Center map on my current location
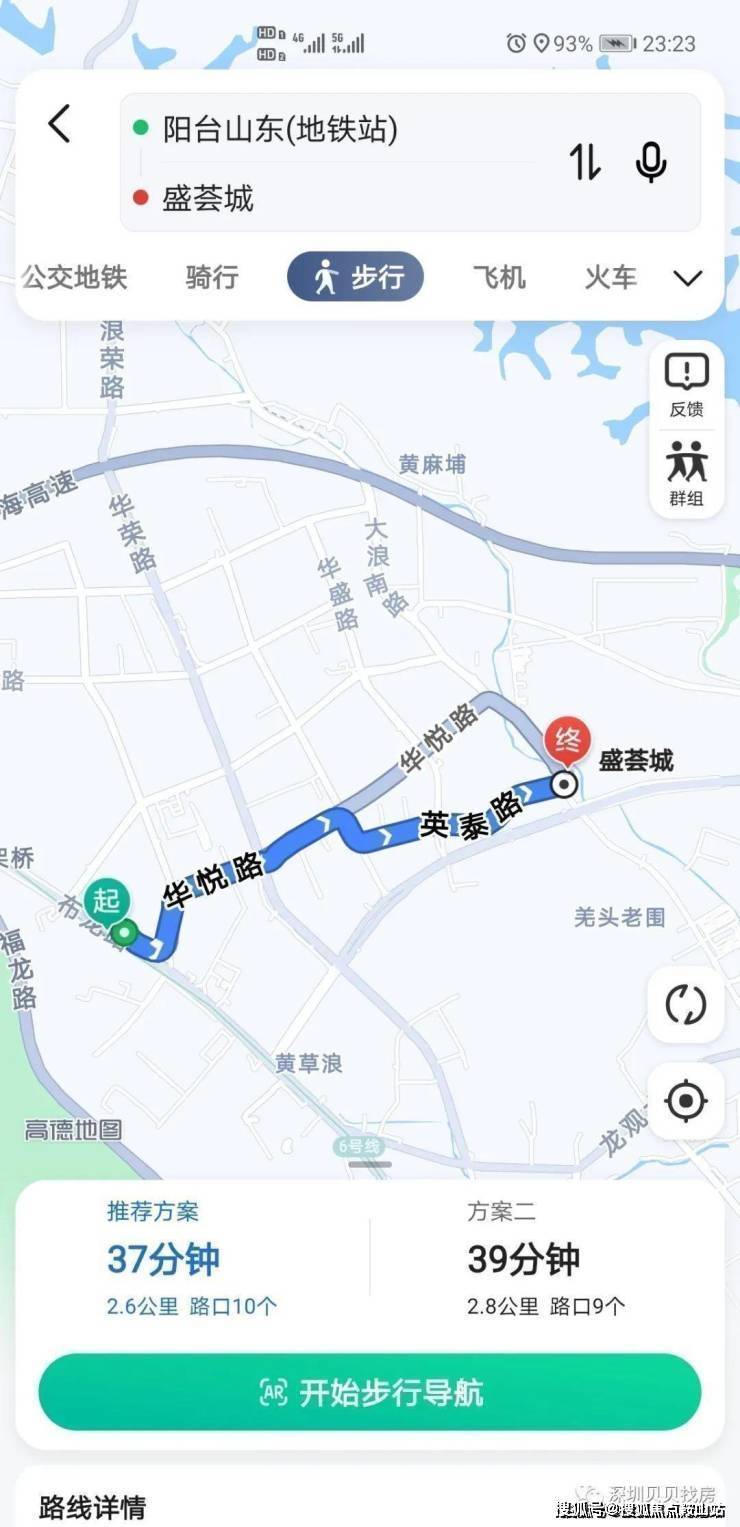This screenshot has width=740, height=1527. pyautogui.click(x=686, y=1101)
